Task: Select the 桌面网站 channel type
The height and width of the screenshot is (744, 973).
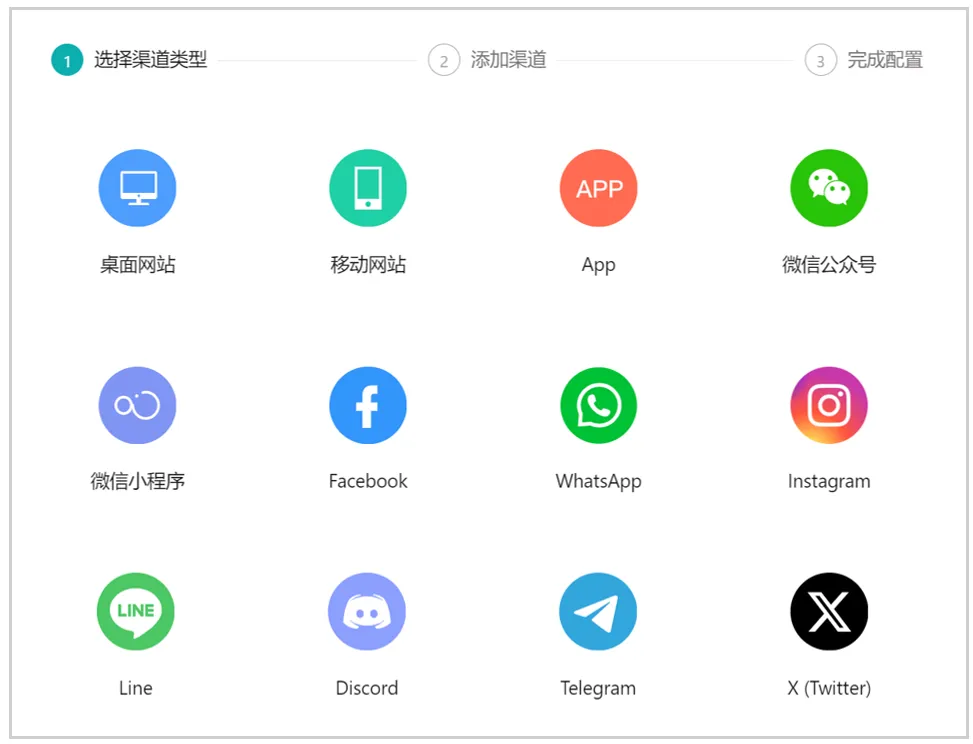Action: [137, 188]
